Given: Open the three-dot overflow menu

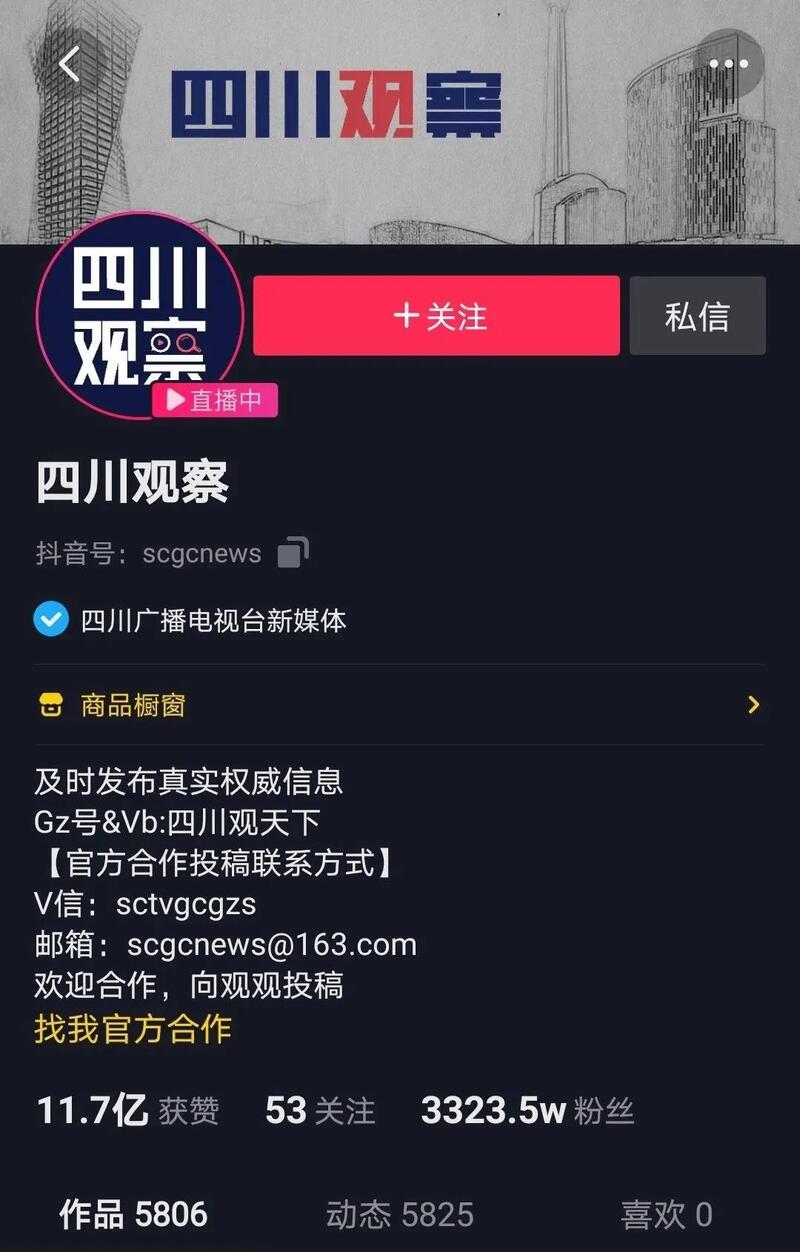Looking at the screenshot, I should pos(729,64).
